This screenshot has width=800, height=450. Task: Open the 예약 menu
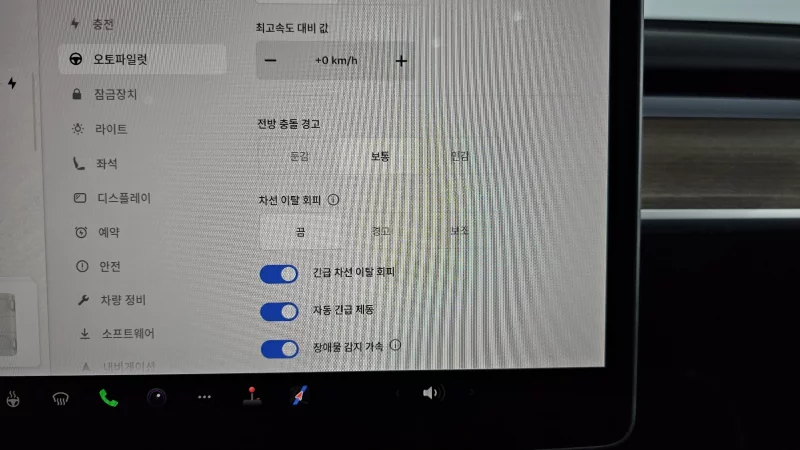tap(107, 232)
